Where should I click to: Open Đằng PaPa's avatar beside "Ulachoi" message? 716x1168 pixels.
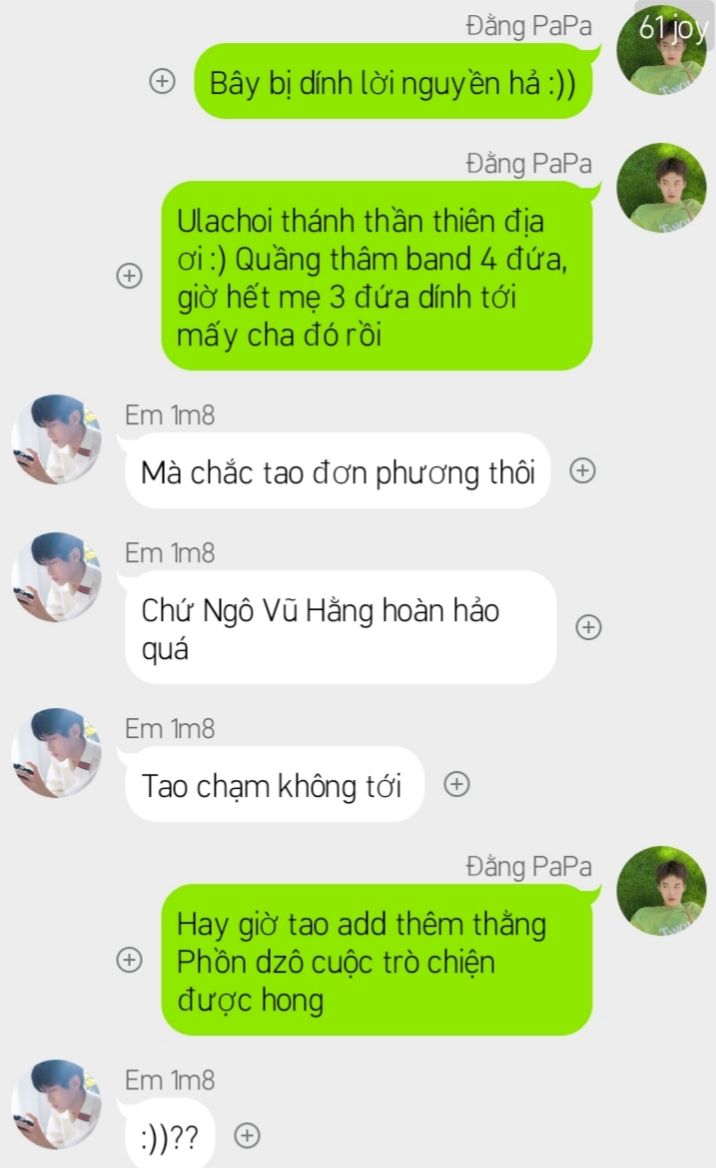[x=661, y=188]
